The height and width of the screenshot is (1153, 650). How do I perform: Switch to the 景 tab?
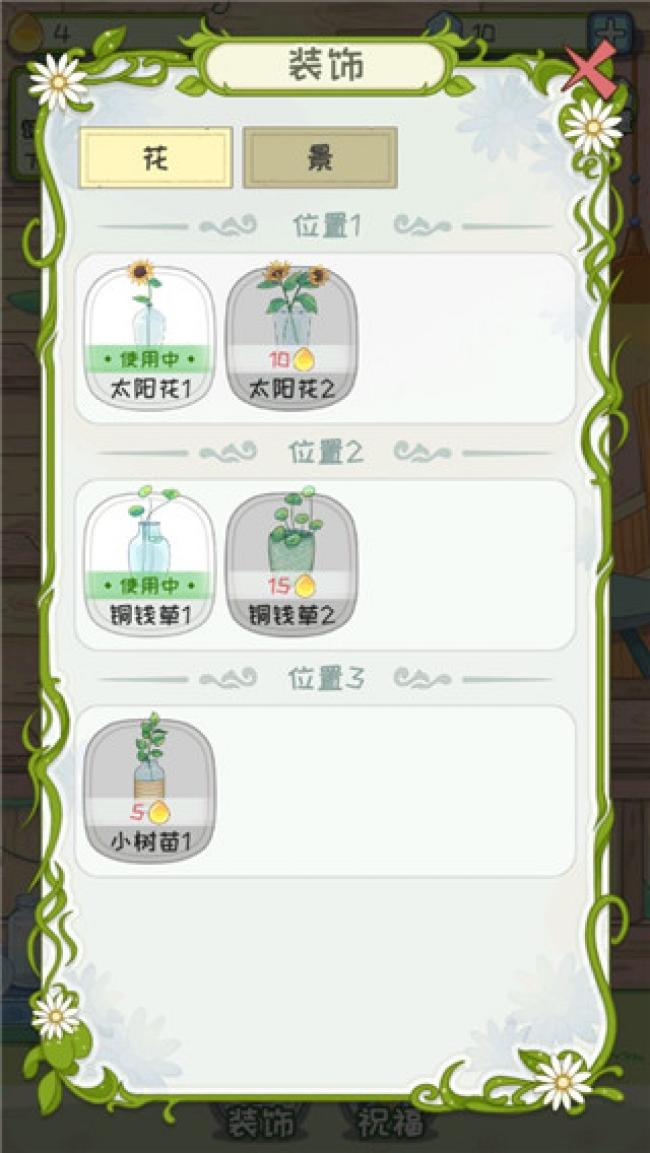click(319, 158)
